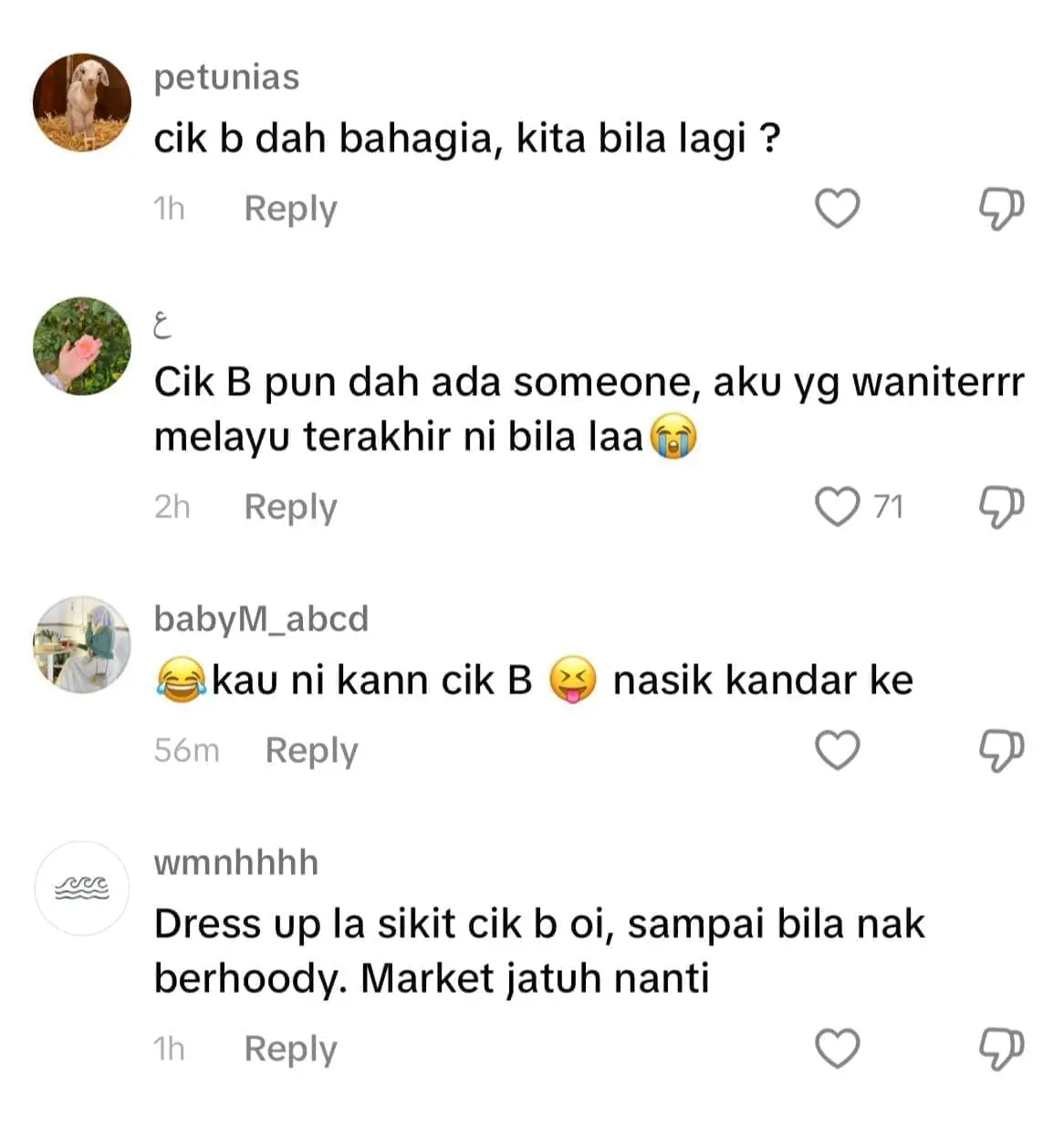Like petunias' comment
1064x1124 pixels.
point(837,209)
